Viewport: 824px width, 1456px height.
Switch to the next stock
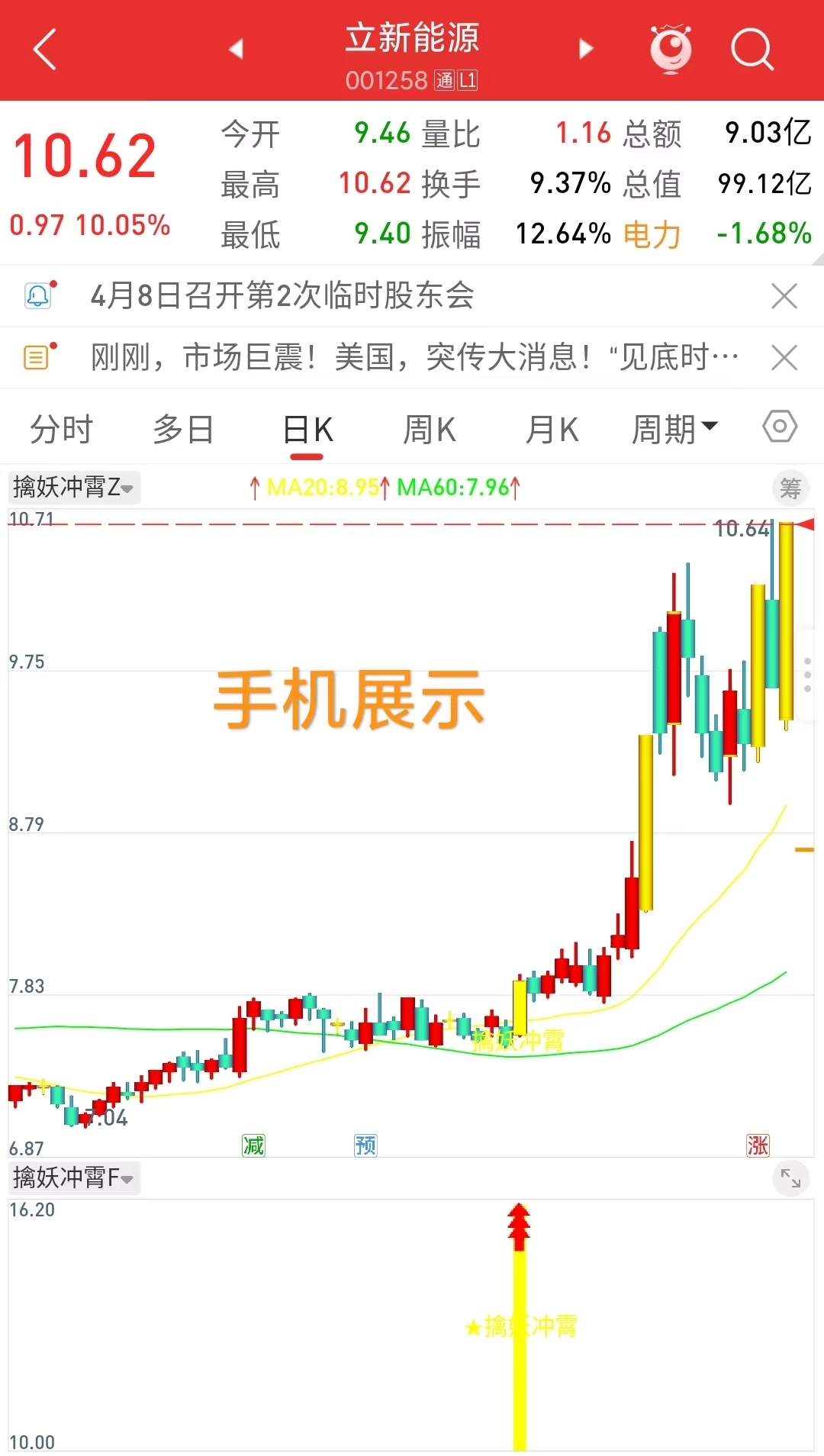click(x=585, y=50)
